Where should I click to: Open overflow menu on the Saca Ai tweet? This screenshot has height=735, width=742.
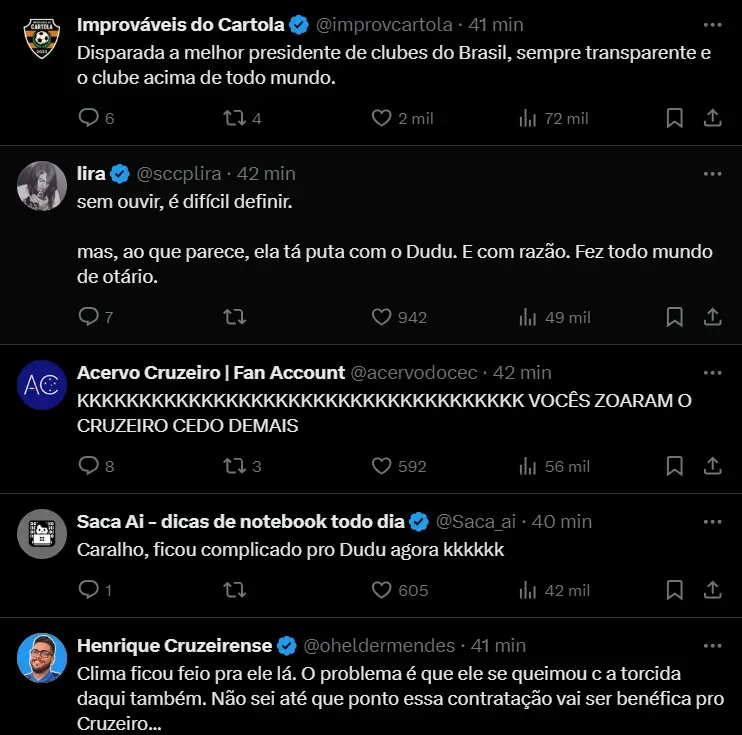pyautogui.click(x=712, y=521)
